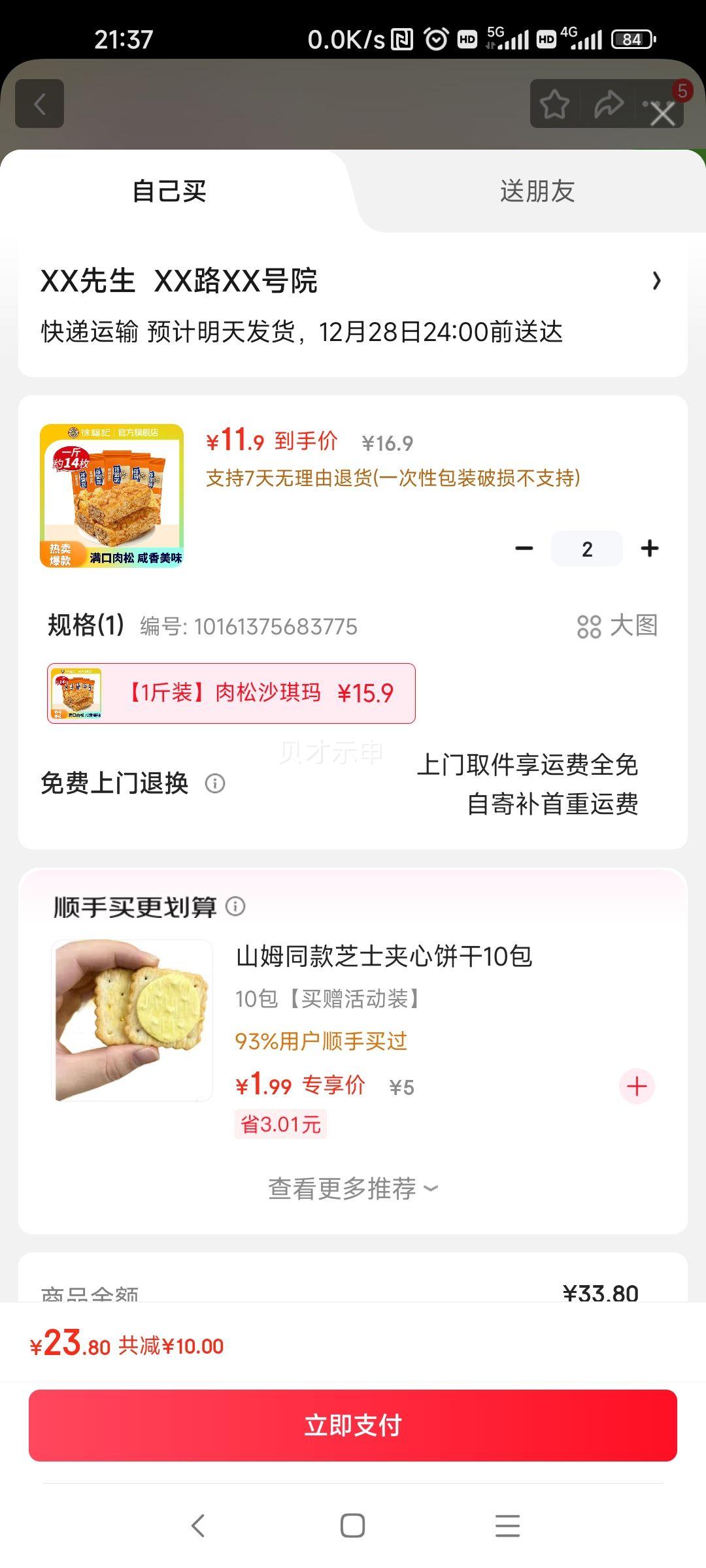This screenshot has height=1568, width=706.
Task: Close the checkout panel with the X
Action: click(x=662, y=114)
